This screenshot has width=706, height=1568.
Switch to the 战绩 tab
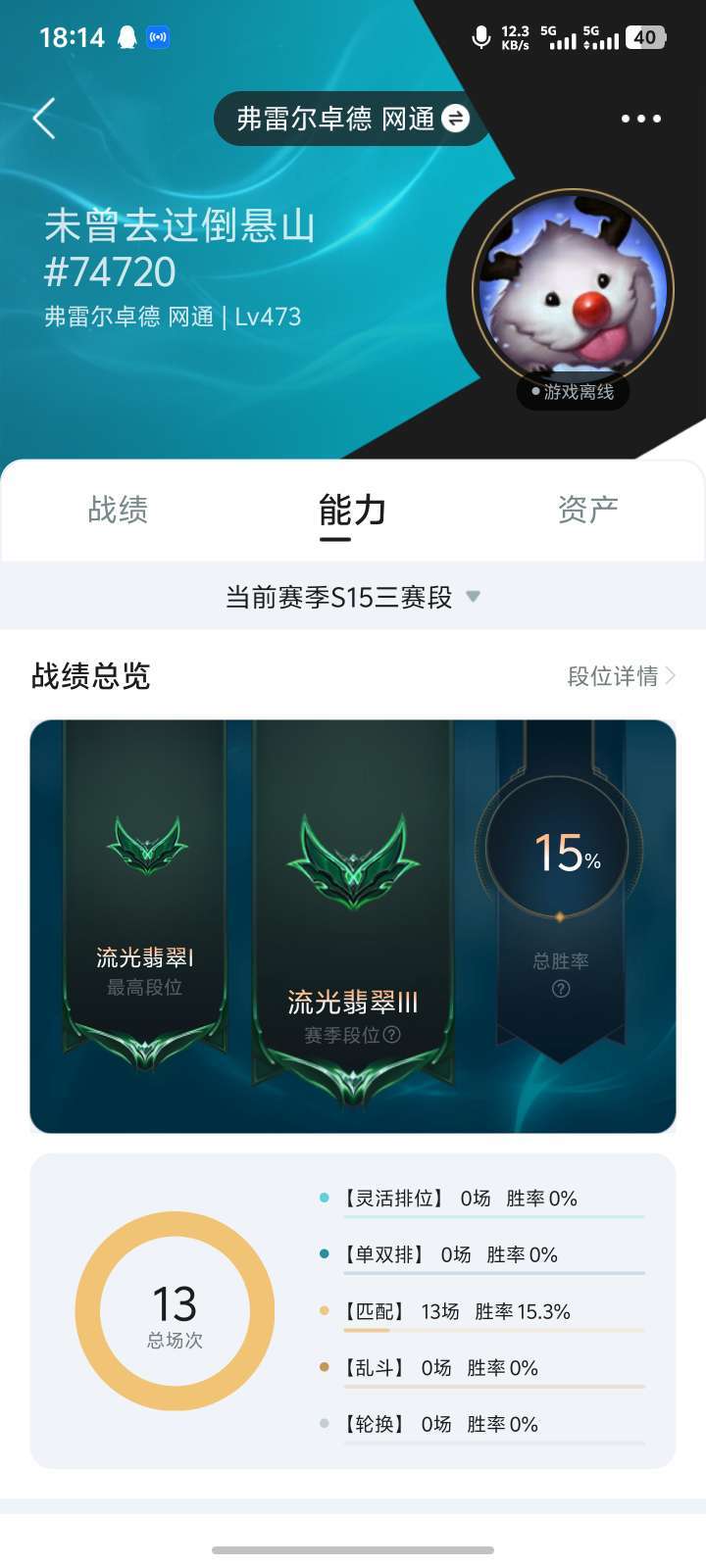click(x=118, y=510)
